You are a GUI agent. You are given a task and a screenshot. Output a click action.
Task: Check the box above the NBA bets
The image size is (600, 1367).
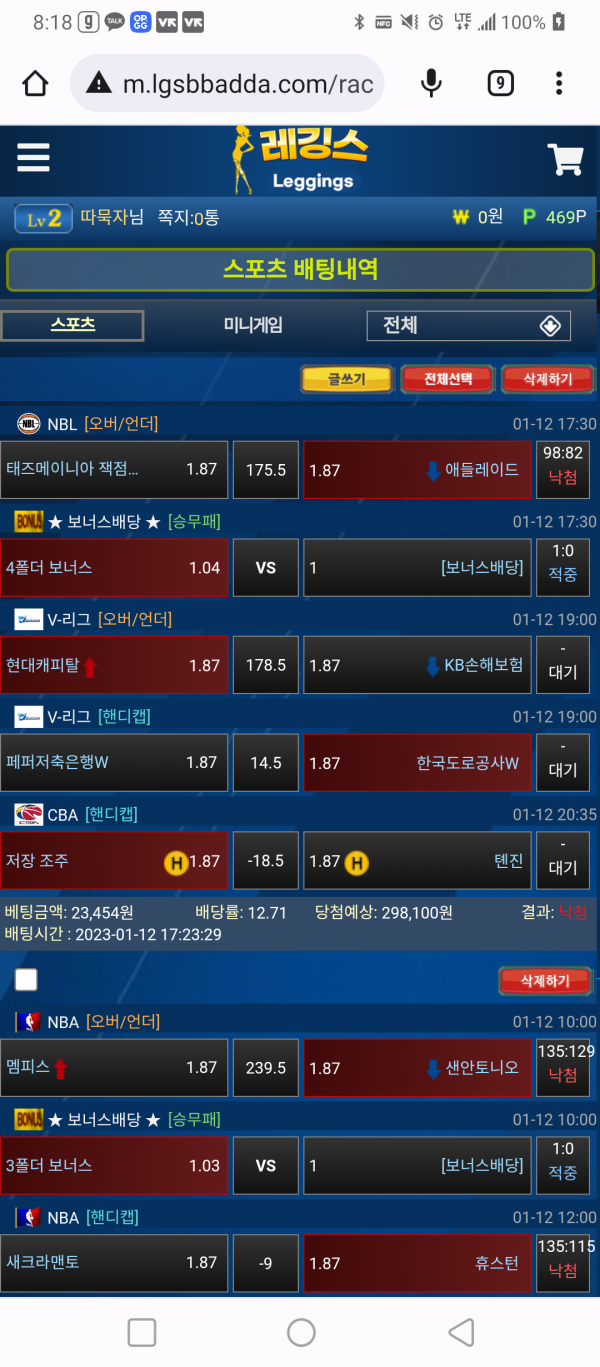[26, 979]
